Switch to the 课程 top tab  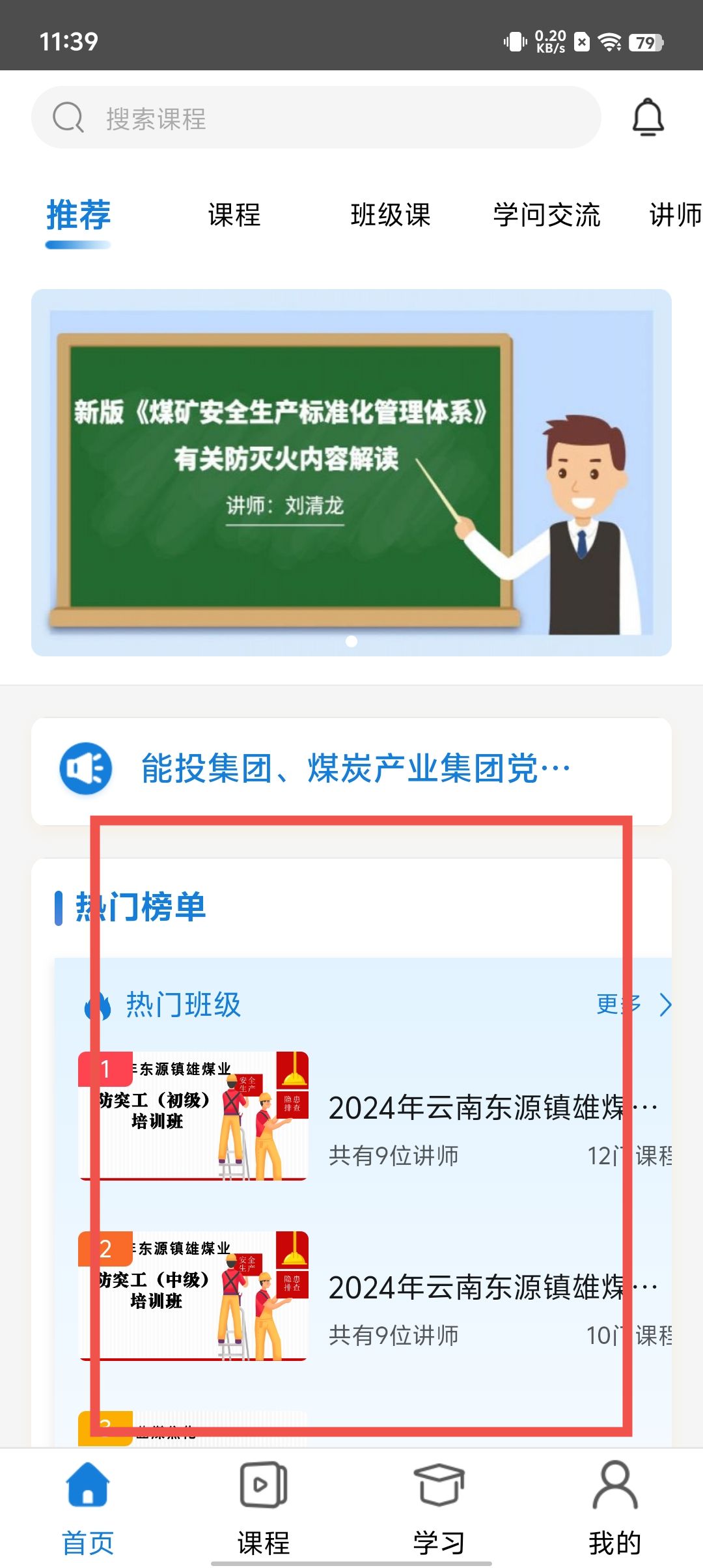pyautogui.click(x=234, y=215)
